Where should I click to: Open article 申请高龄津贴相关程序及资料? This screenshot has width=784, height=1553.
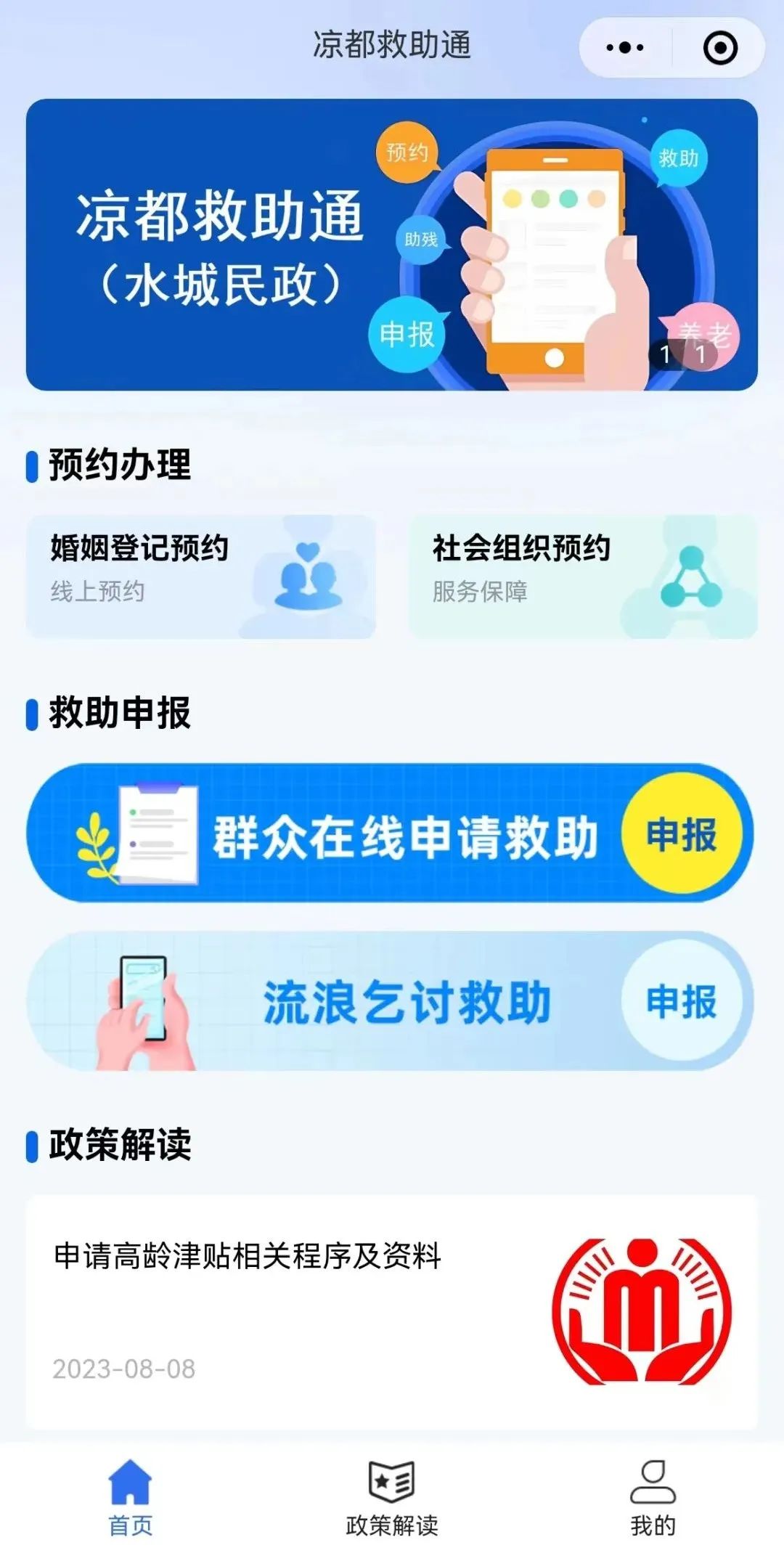click(x=391, y=1311)
